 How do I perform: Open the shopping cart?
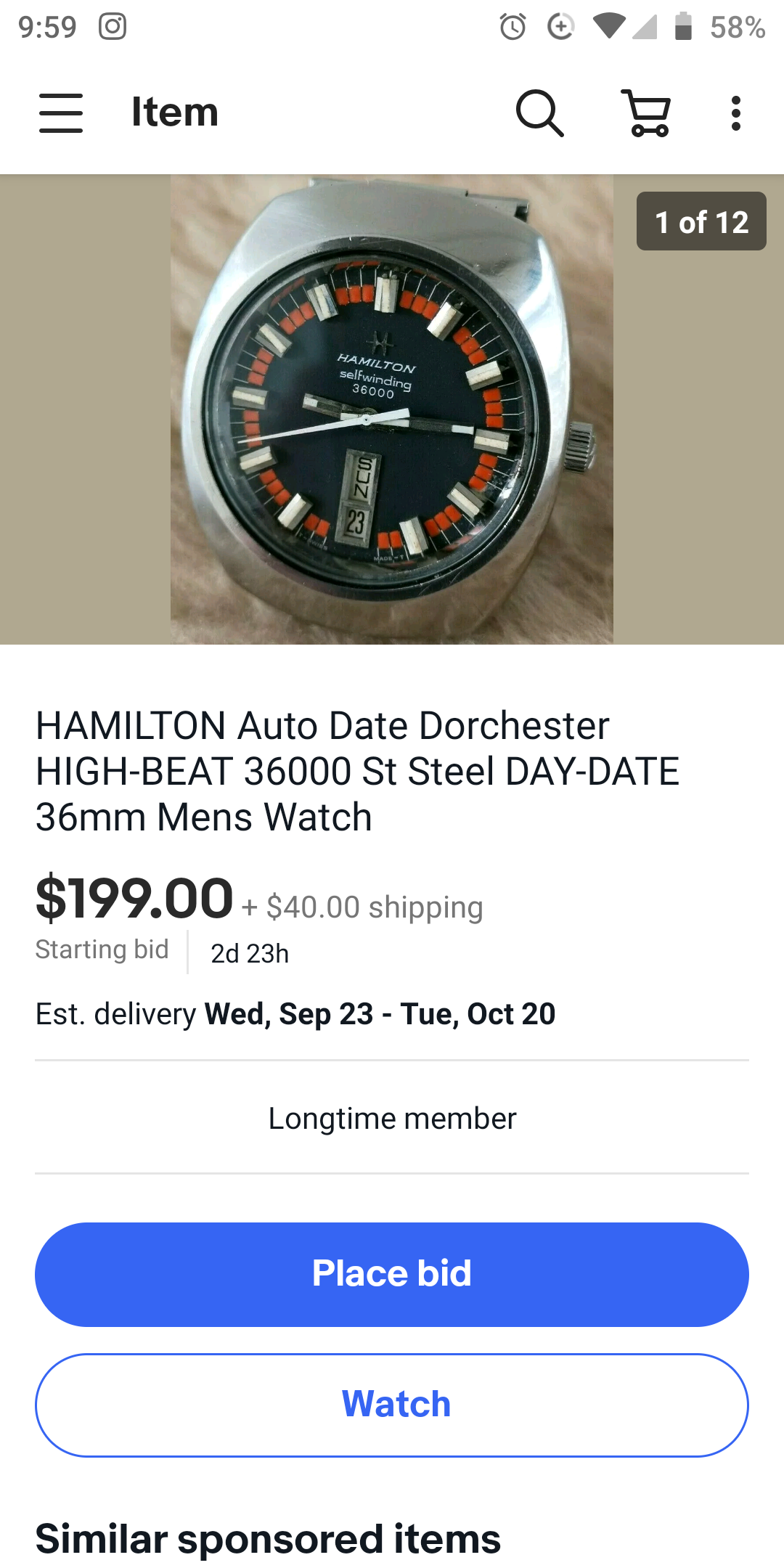click(647, 113)
